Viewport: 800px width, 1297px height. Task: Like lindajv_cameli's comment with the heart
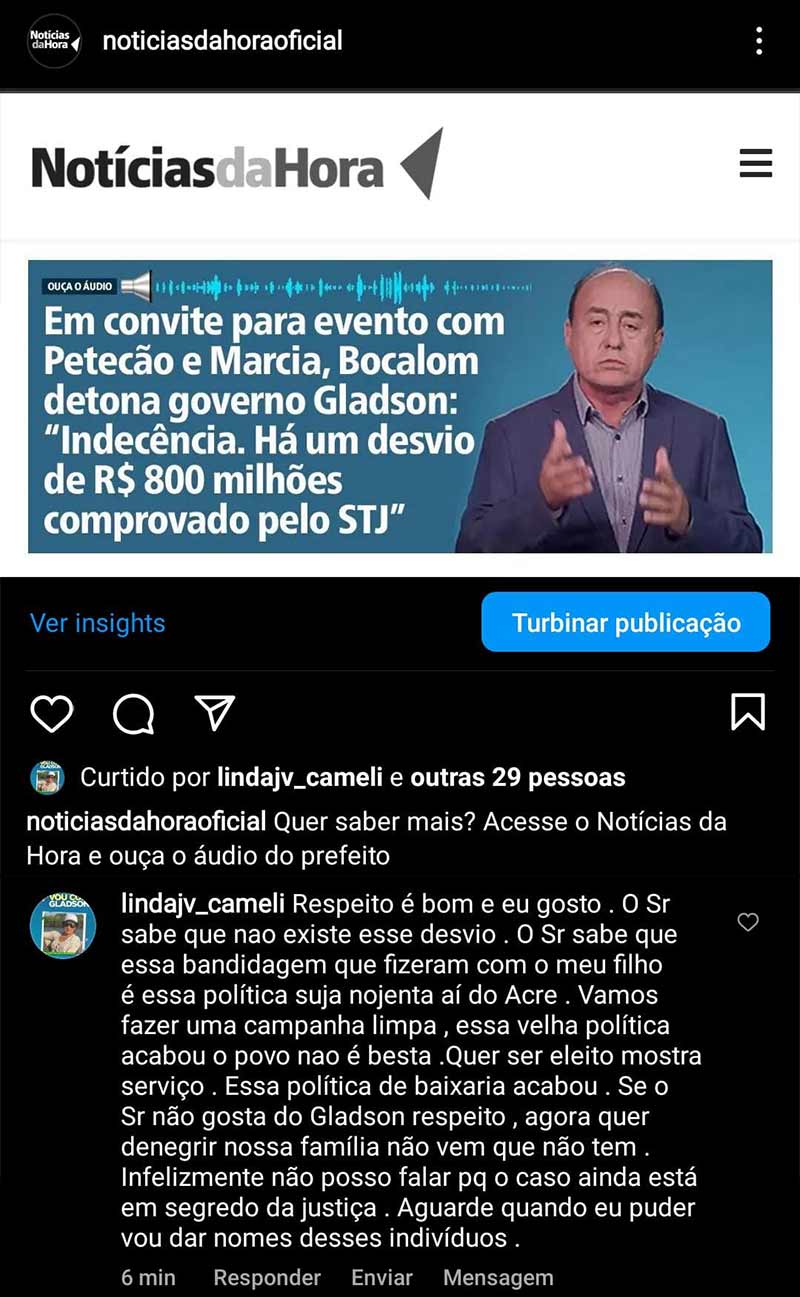[748, 922]
